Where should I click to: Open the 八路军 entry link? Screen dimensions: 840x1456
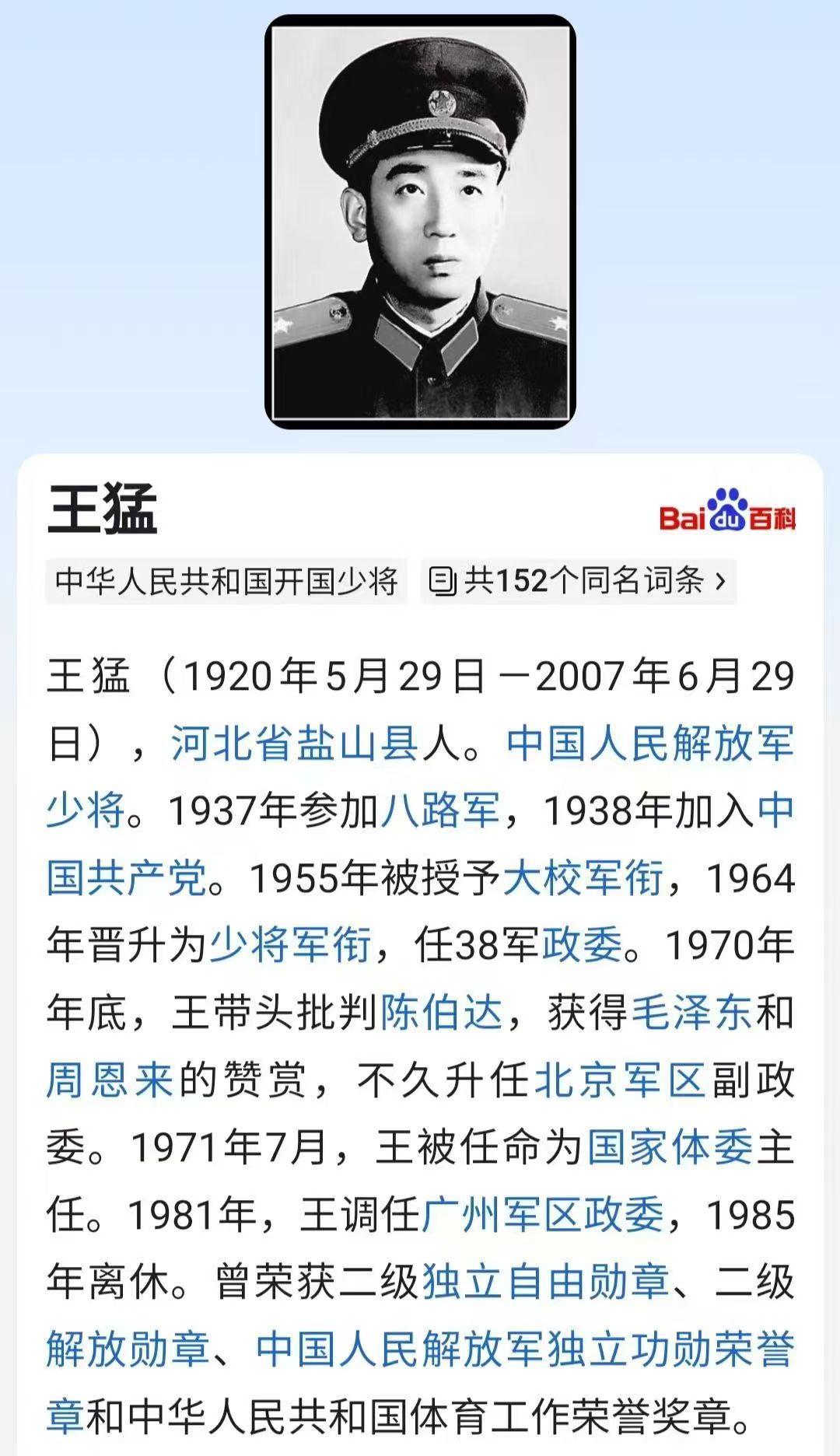(440, 810)
